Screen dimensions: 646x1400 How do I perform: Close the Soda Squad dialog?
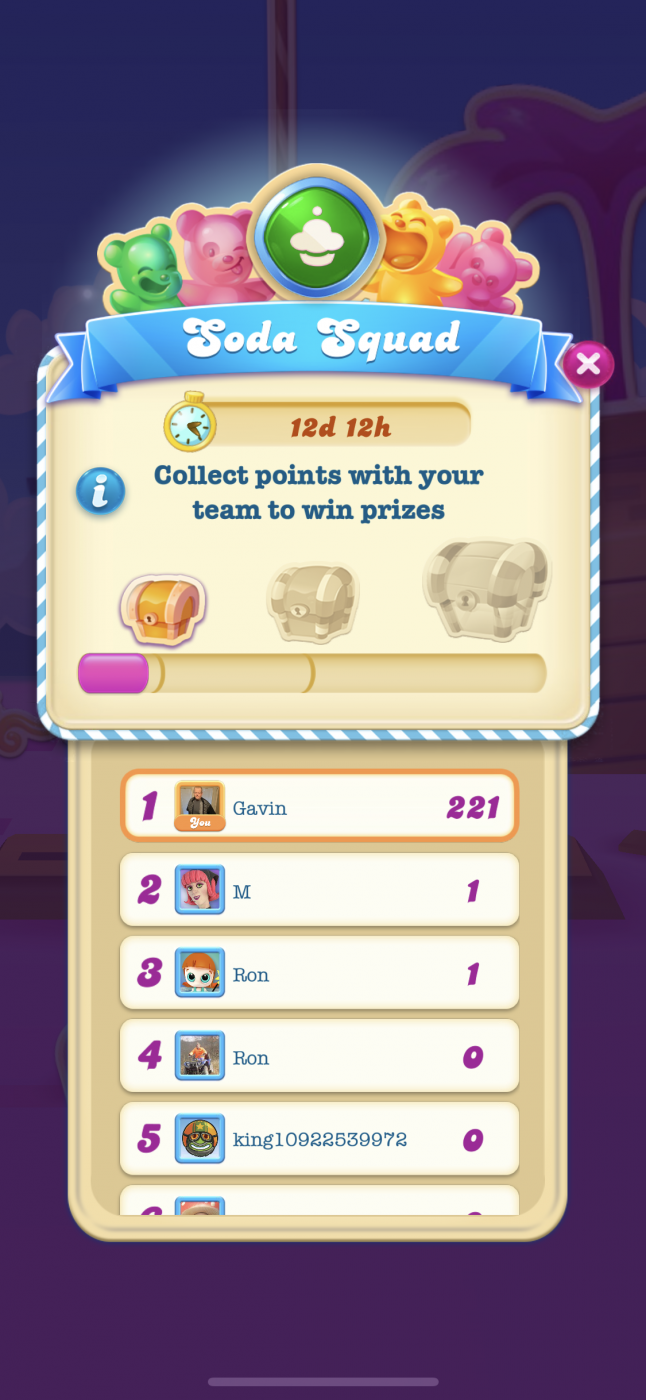tap(588, 365)
